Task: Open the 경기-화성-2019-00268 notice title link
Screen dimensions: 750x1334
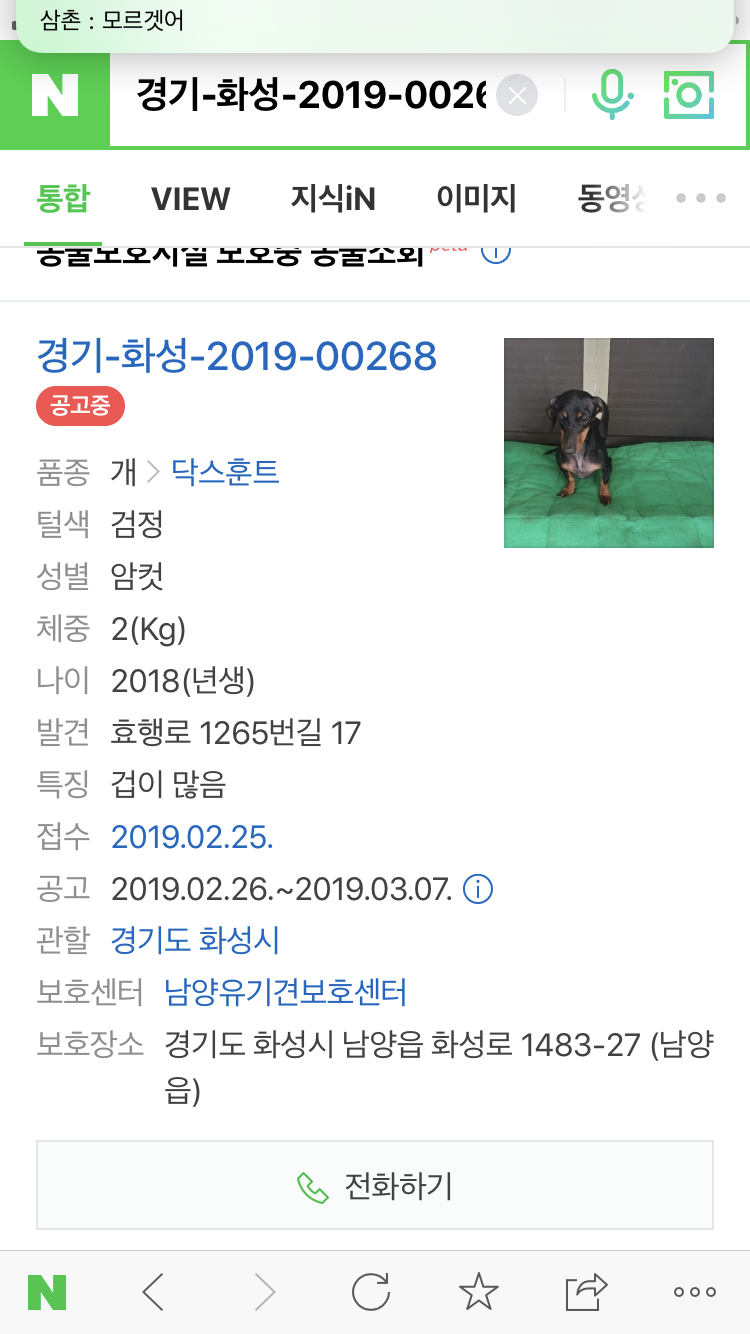Action: (237, 356)
